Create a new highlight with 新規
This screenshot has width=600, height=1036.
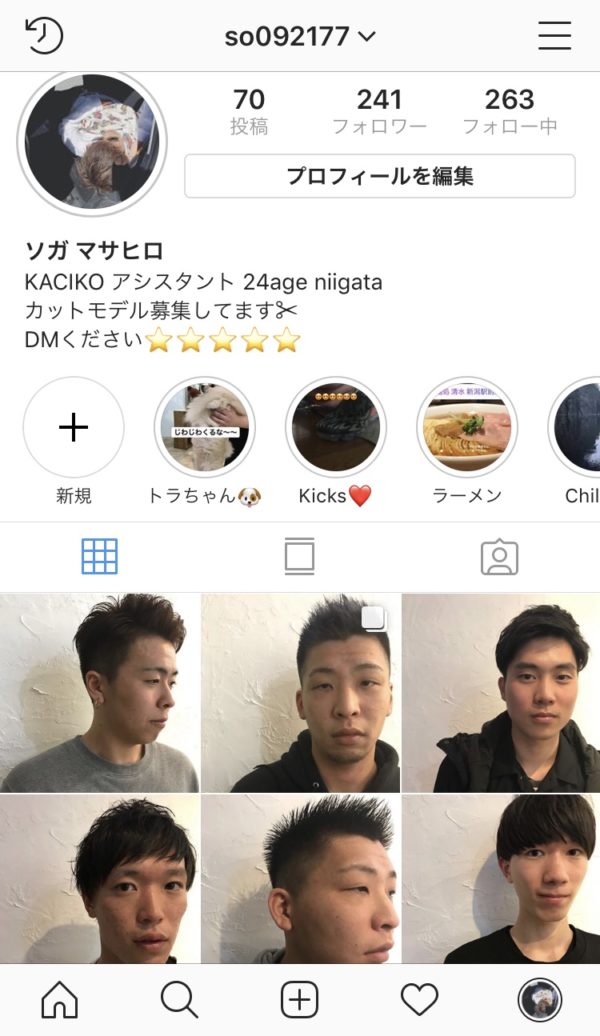74,428
